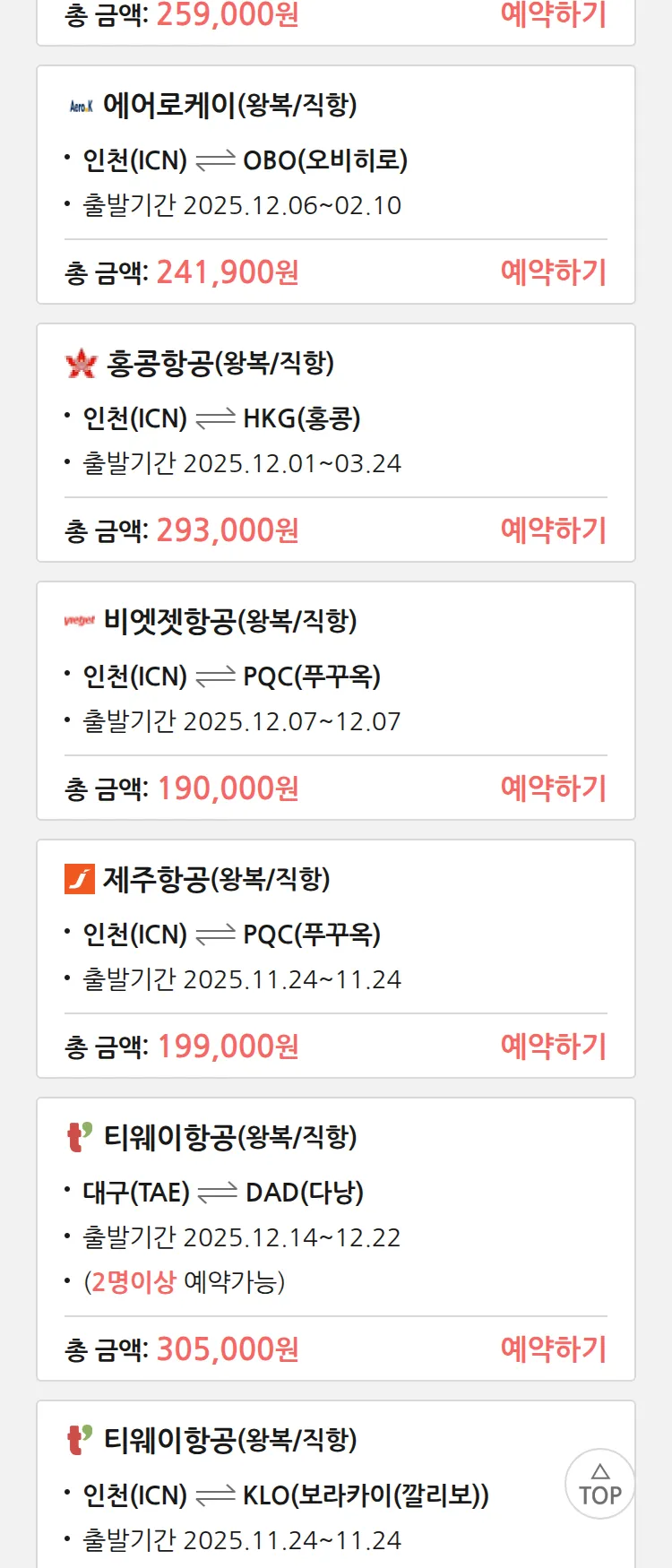672x1568 pixels.
Task: Book the 티웨이항공 대구 to 다낭 flight
Action: click(x=553, y=1348)
